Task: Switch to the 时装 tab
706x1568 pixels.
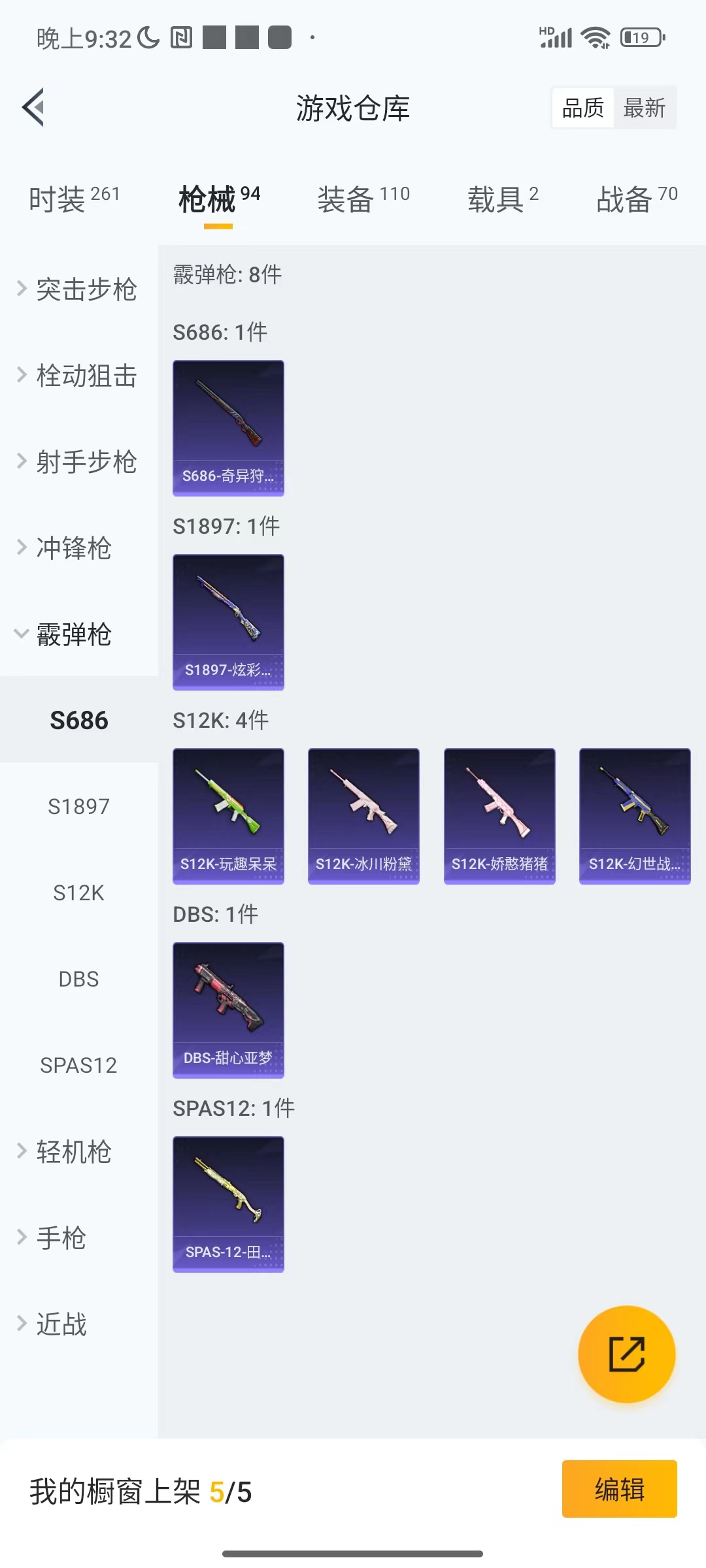Action: click(74, 199)
